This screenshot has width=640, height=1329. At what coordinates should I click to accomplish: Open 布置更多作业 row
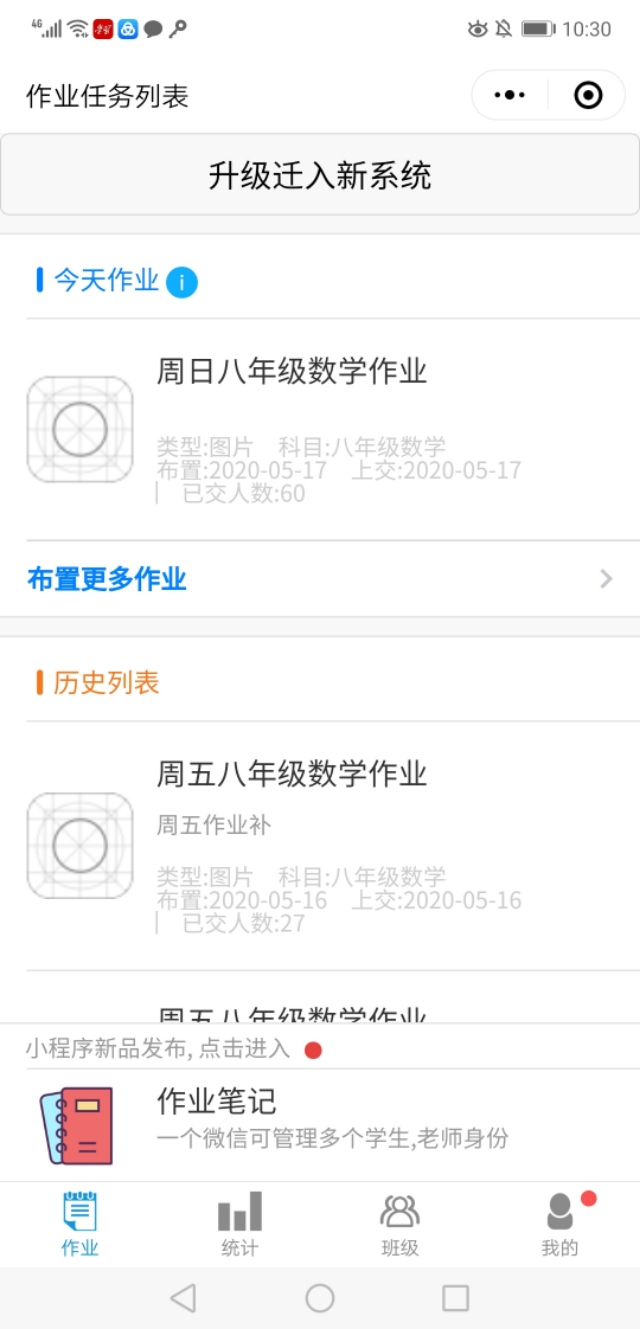pyautogui.click(x=320, y=579)
